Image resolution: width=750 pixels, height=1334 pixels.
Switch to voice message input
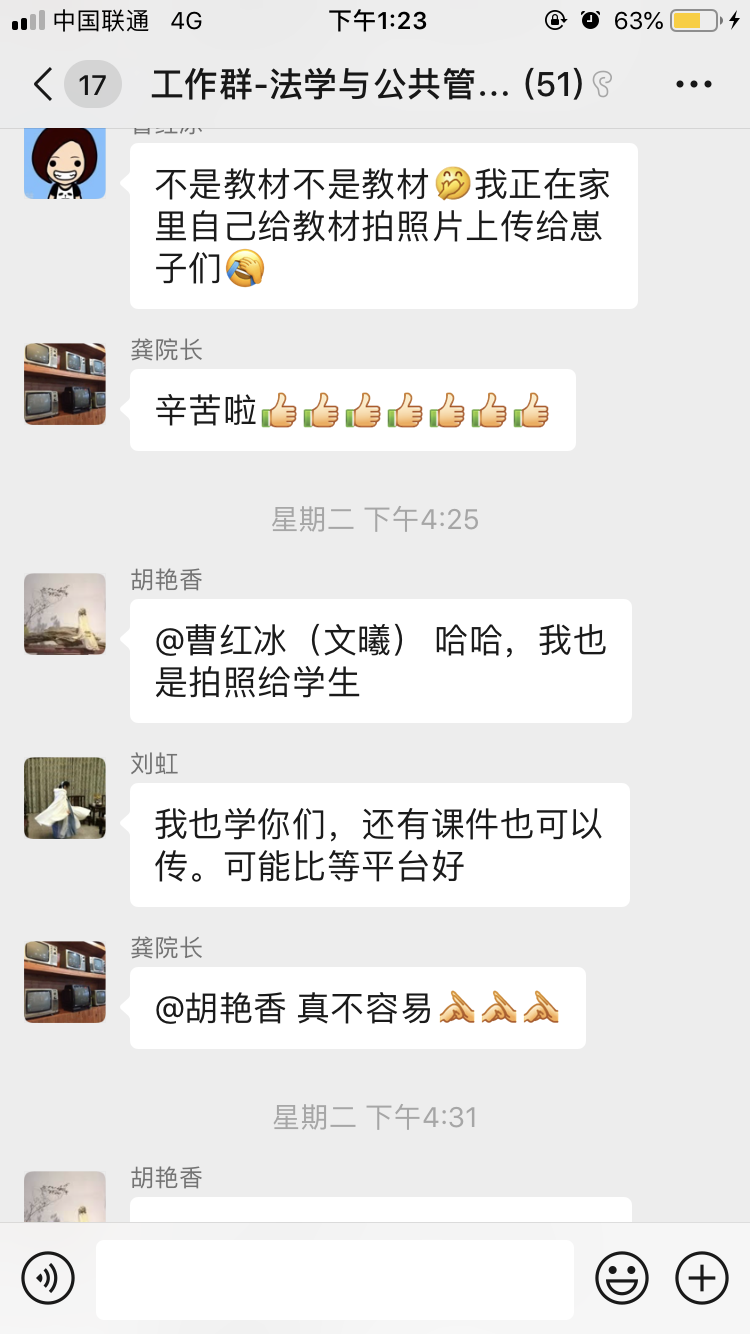pyautogui.click(x=48, y=1278)
